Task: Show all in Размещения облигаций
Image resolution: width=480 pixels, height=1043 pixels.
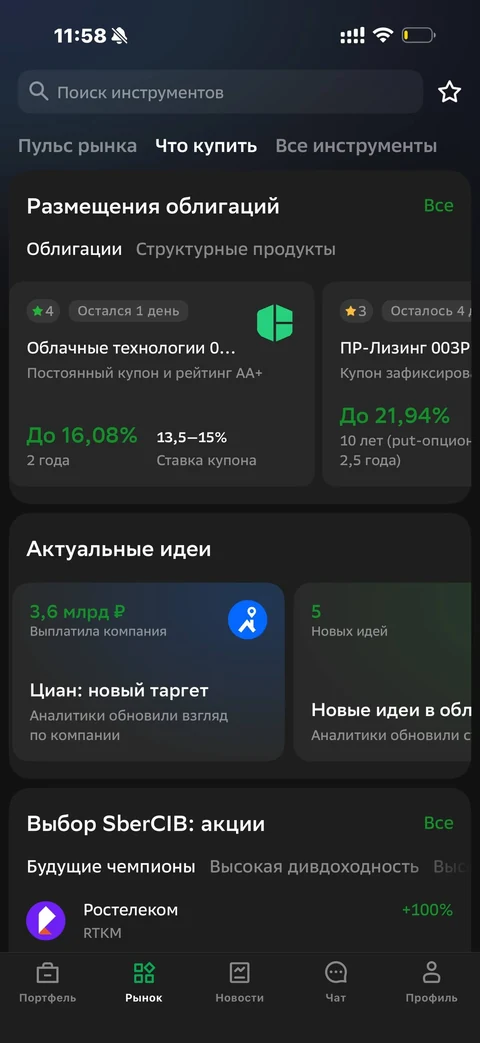Action: 439,206
